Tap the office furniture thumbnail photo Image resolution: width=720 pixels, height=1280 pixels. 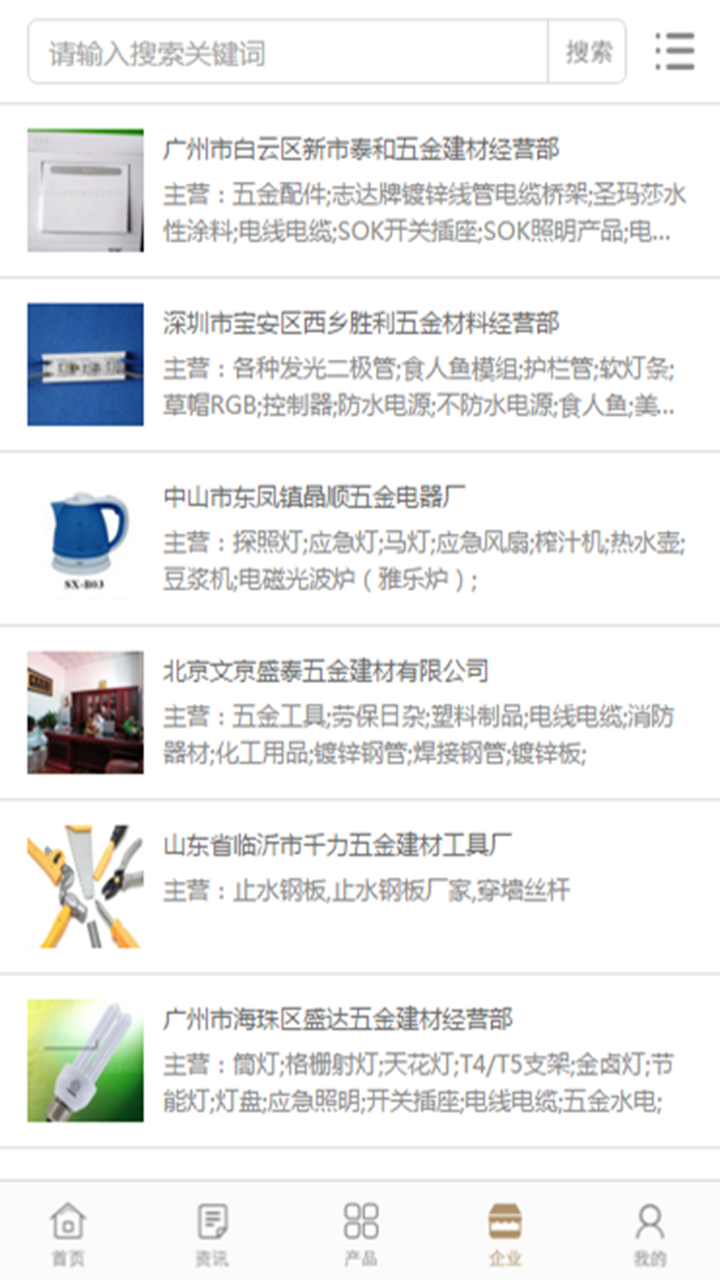coord(85,713)
